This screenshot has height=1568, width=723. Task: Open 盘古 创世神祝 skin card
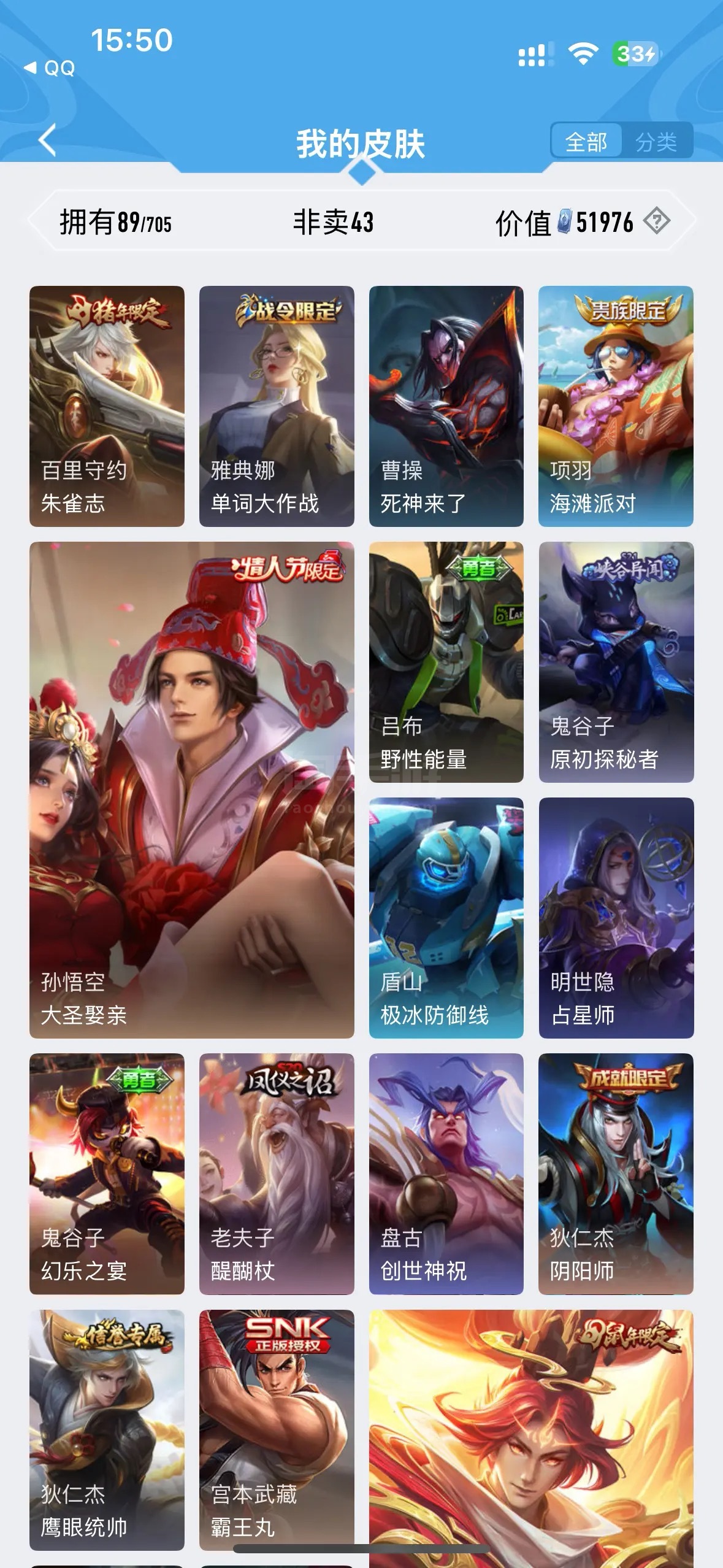[446, 1174]
